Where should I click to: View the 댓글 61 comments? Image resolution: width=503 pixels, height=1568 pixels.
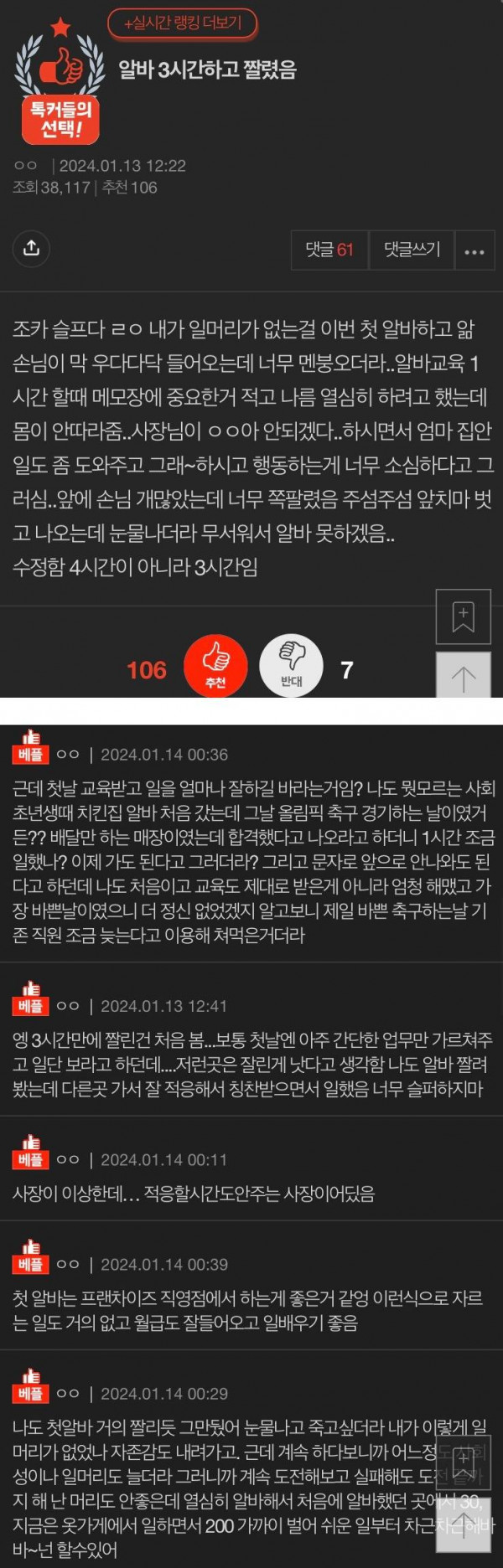coord(329,250)
